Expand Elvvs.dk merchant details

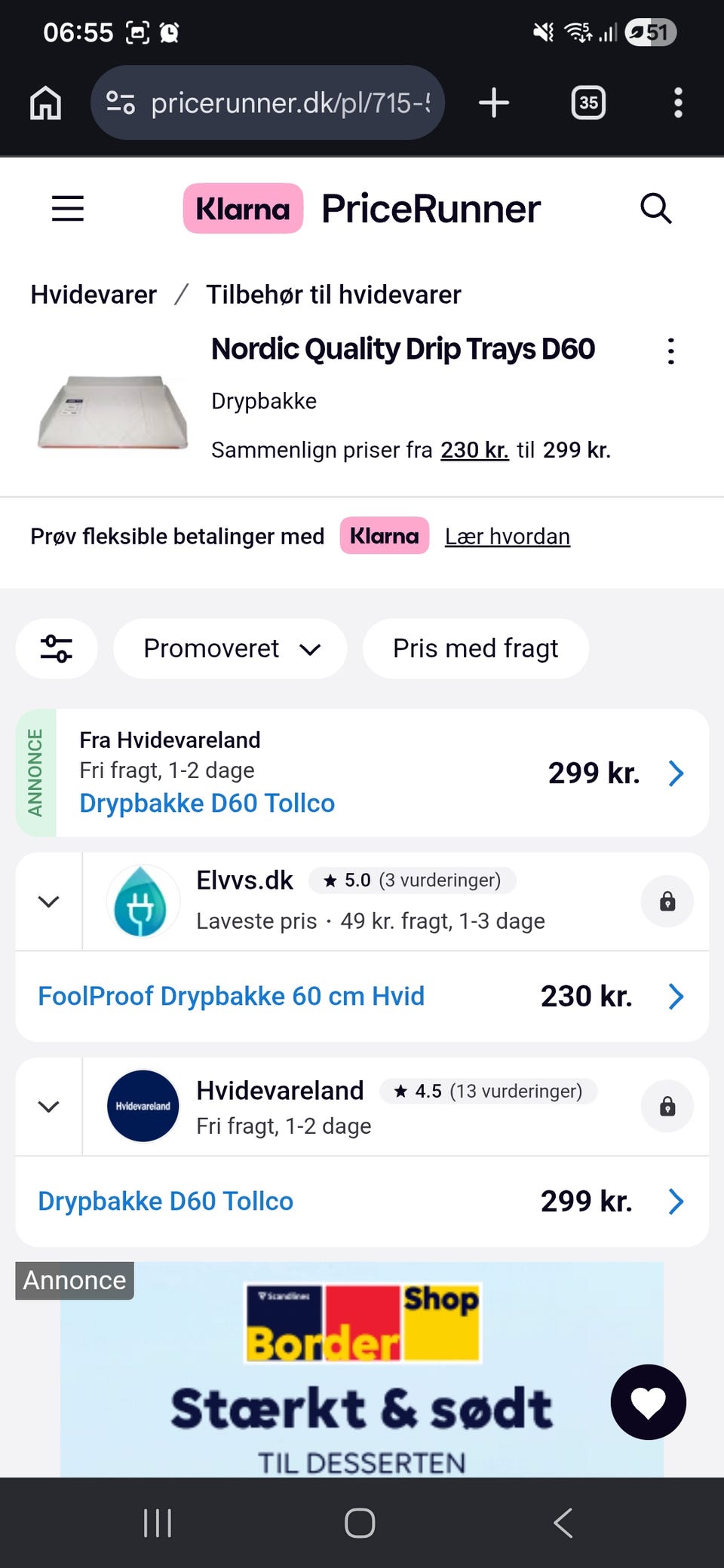(49, 902)
